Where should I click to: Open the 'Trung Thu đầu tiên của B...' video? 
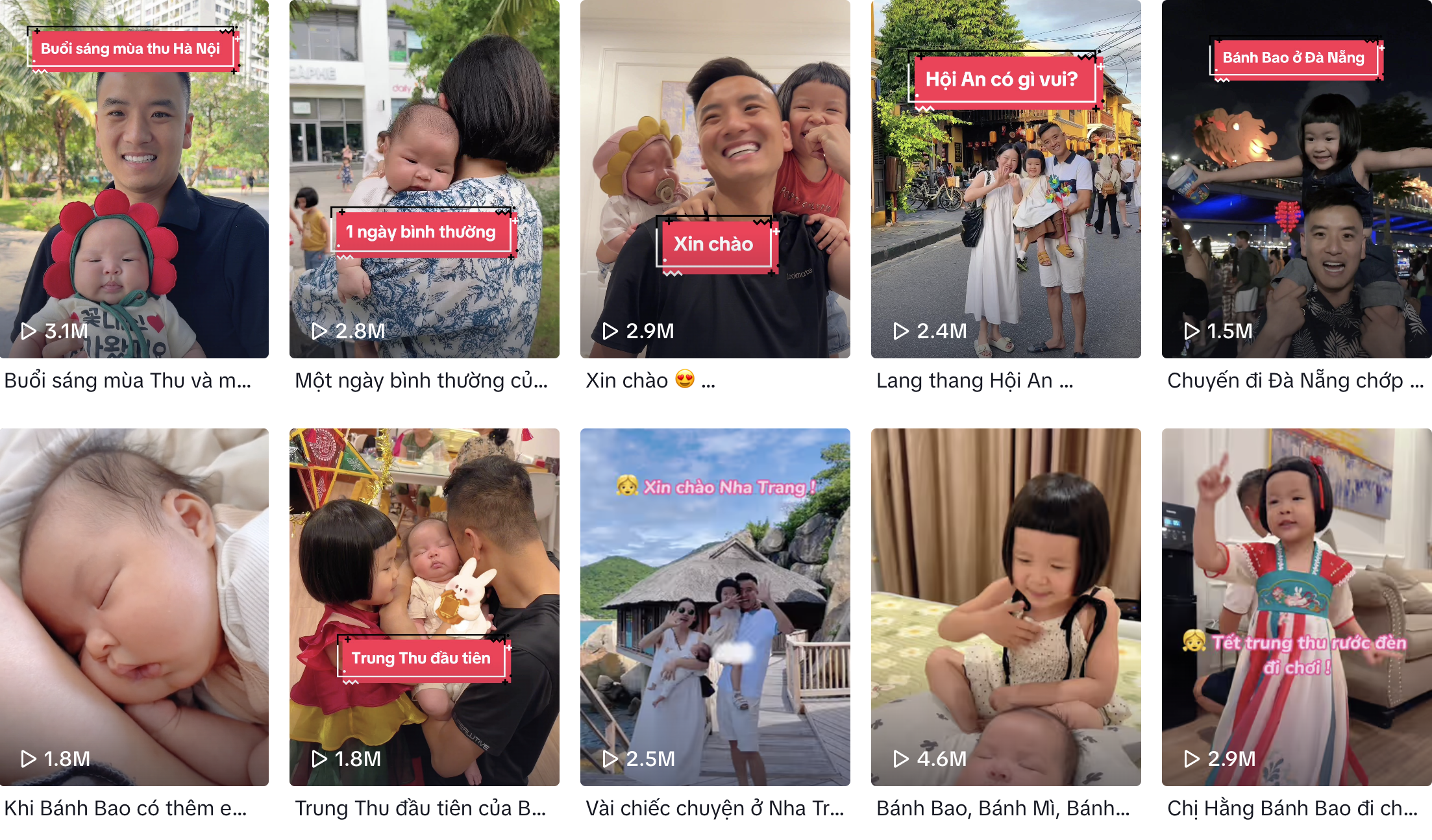click(424, 607)
